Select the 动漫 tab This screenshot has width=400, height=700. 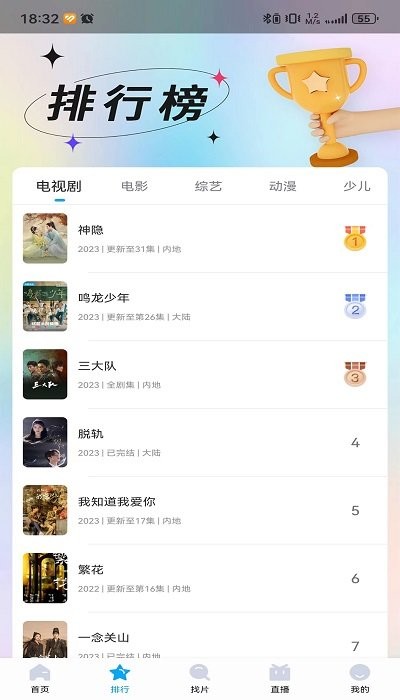283,186
